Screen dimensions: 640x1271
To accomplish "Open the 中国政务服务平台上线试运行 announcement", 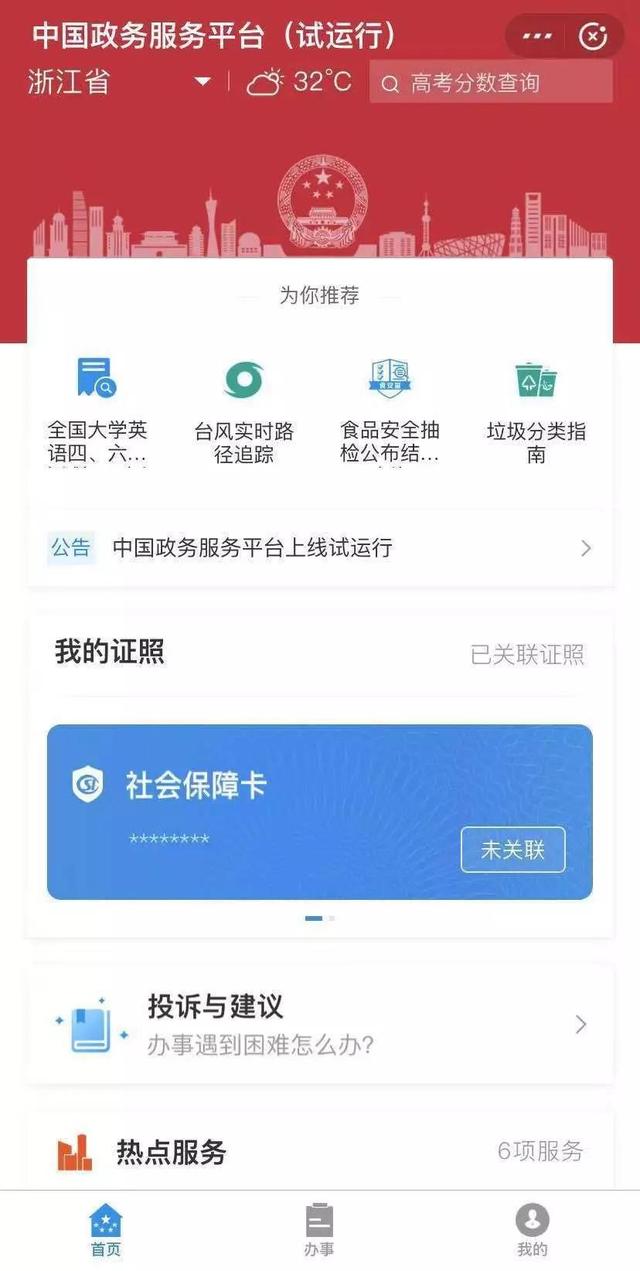I will [320, 548].
